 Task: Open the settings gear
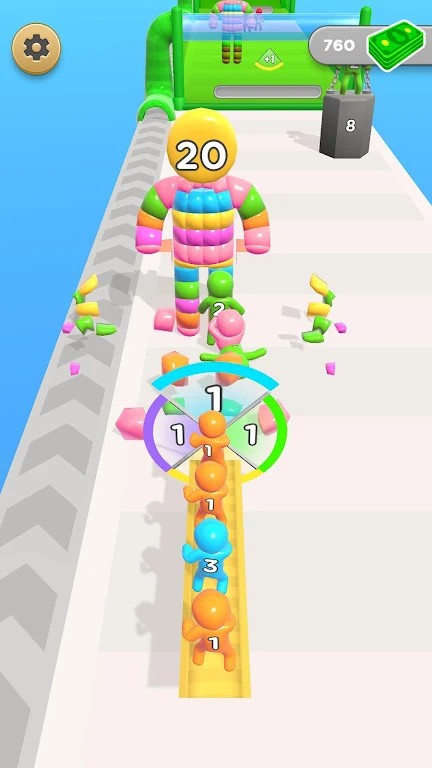tap(36, 48)
